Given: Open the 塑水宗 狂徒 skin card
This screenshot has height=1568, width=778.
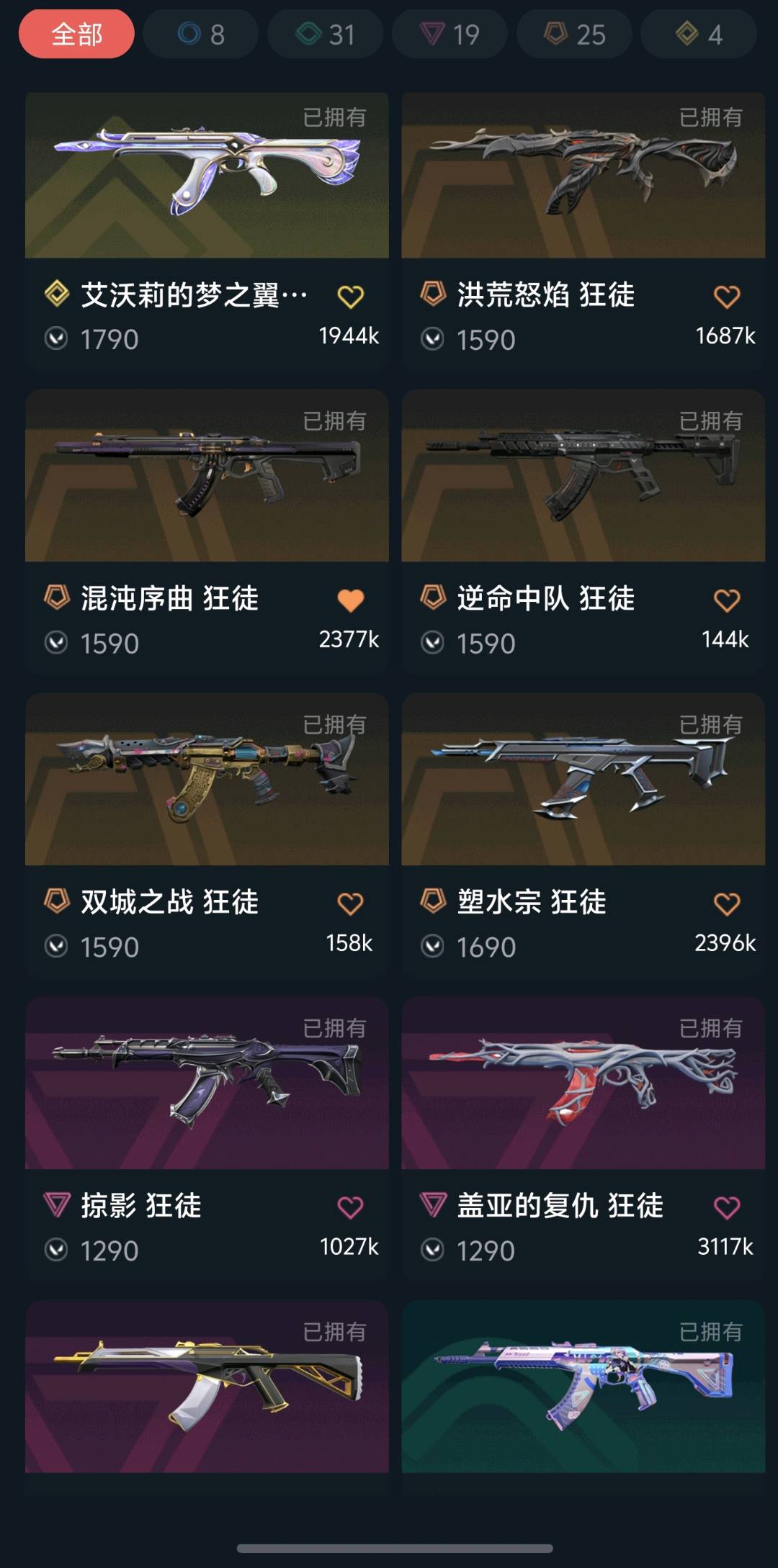Looking at the screenshot, I should click(583, 836).
